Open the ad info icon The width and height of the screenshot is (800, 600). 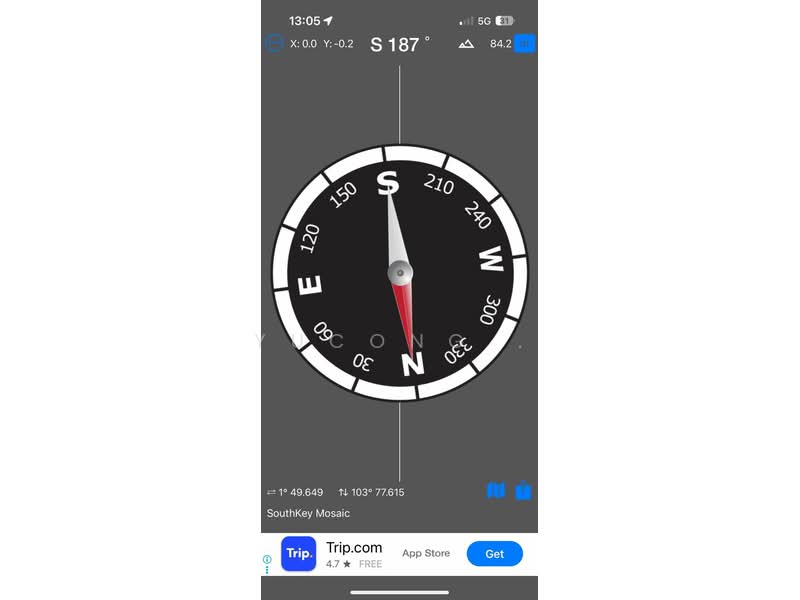[x=267, y=560]
